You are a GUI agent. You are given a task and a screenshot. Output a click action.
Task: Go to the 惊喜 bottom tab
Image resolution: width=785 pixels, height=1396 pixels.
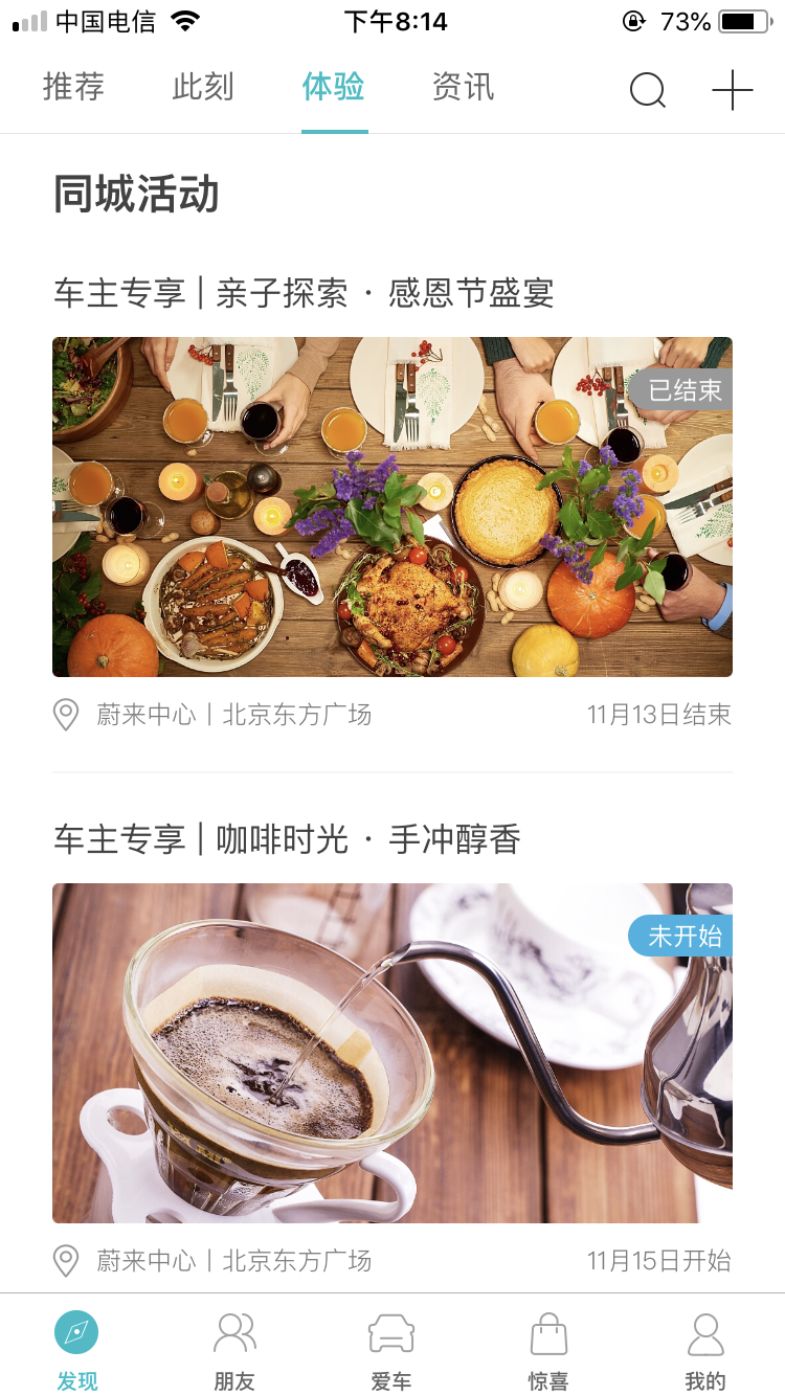(548, 1349)
